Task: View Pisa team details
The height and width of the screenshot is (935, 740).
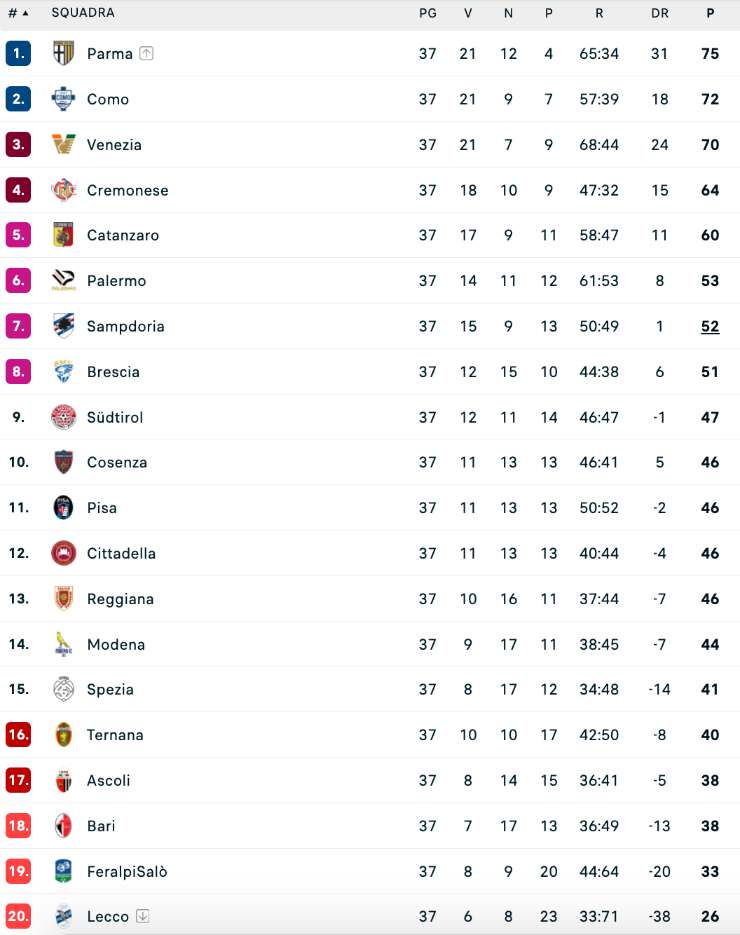Action: coord(101,508)
